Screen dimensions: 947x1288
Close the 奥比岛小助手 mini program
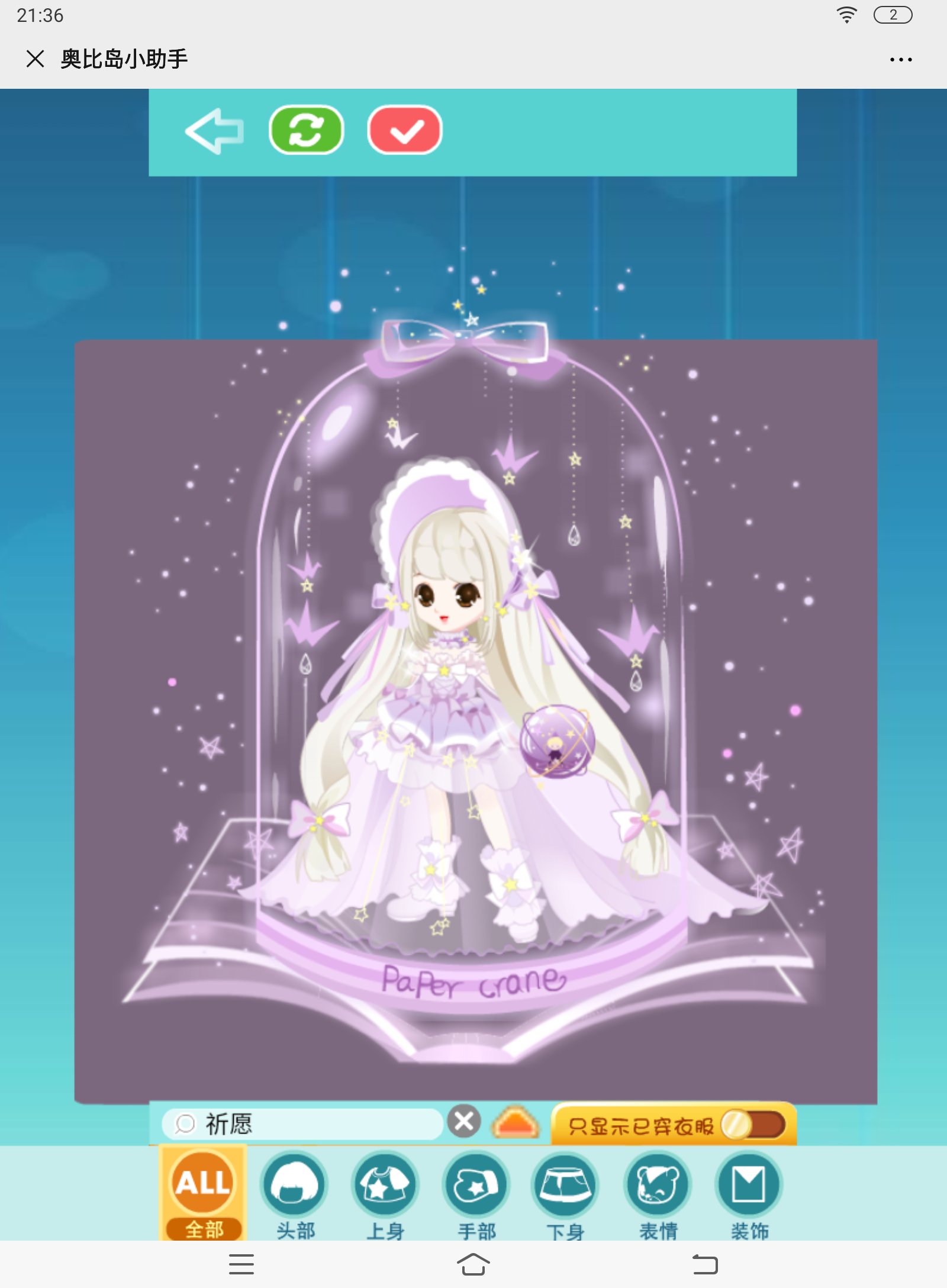36,59
